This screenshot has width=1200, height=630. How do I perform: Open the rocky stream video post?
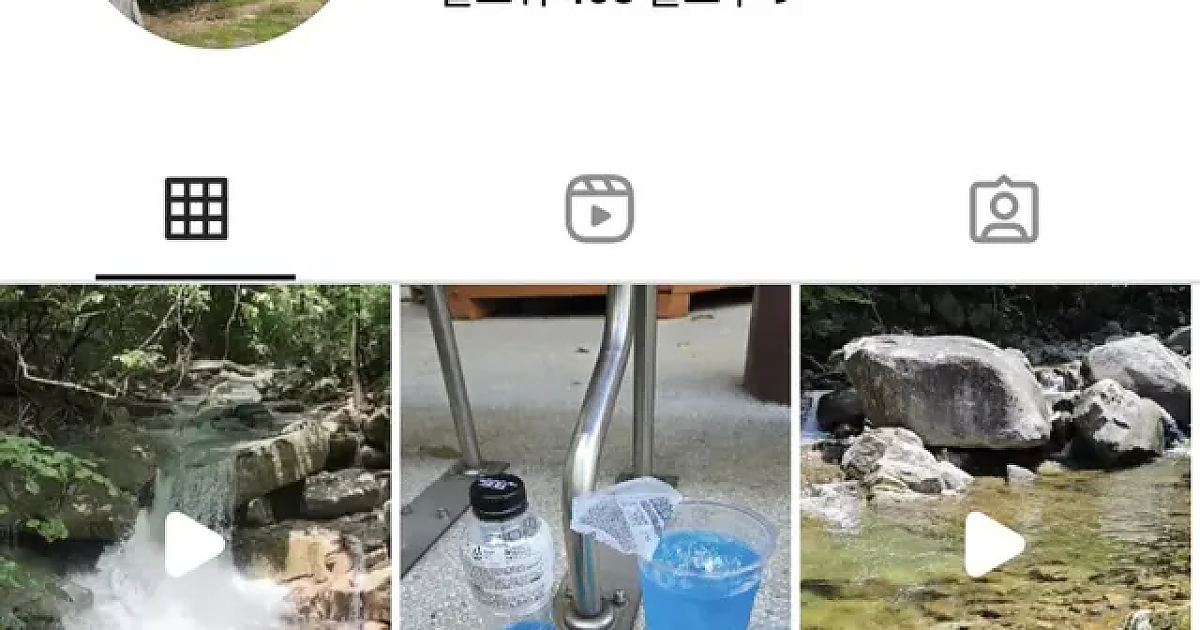tap(995, 457)
